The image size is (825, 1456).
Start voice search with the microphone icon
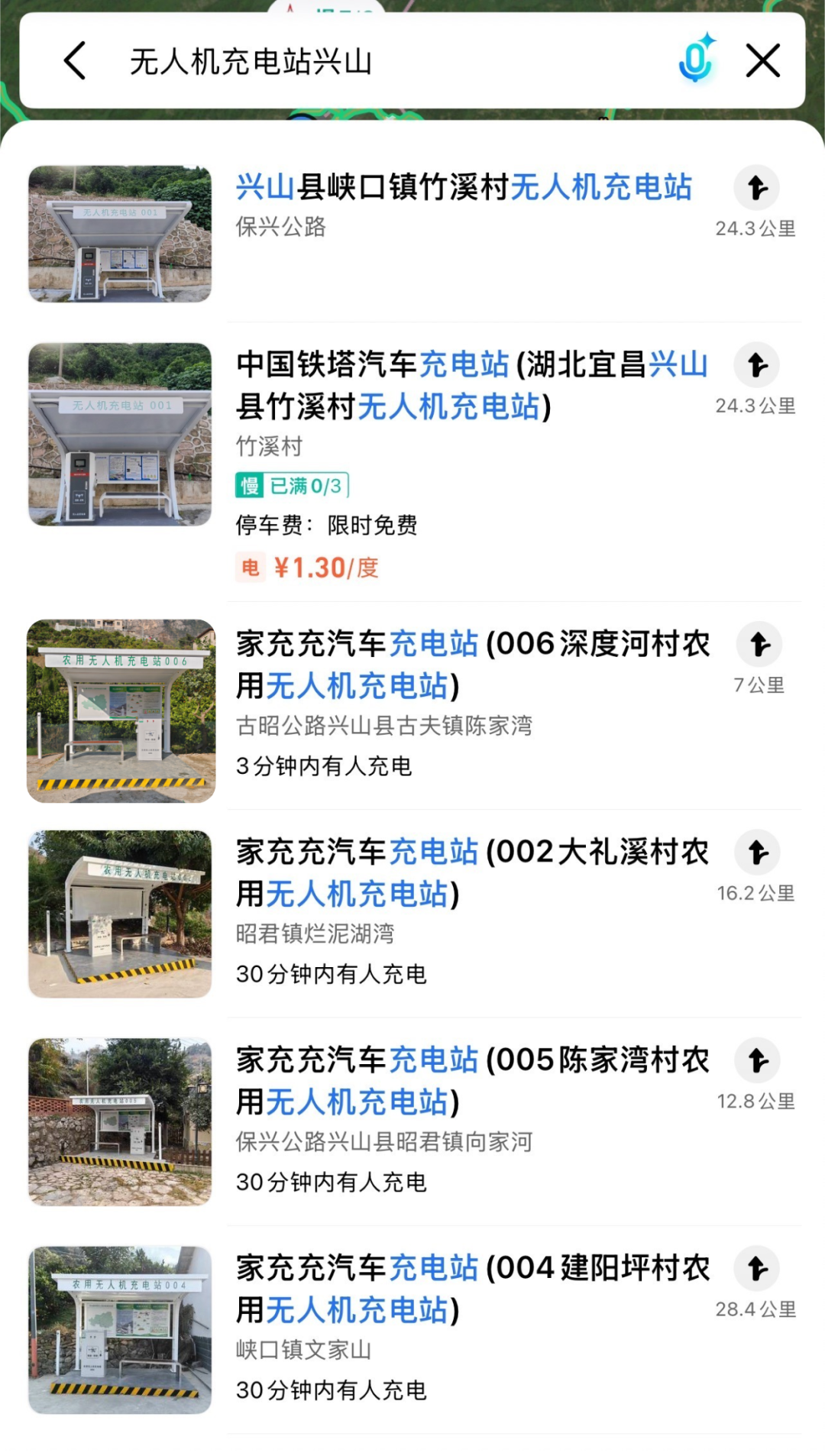(x=696, y=60)
